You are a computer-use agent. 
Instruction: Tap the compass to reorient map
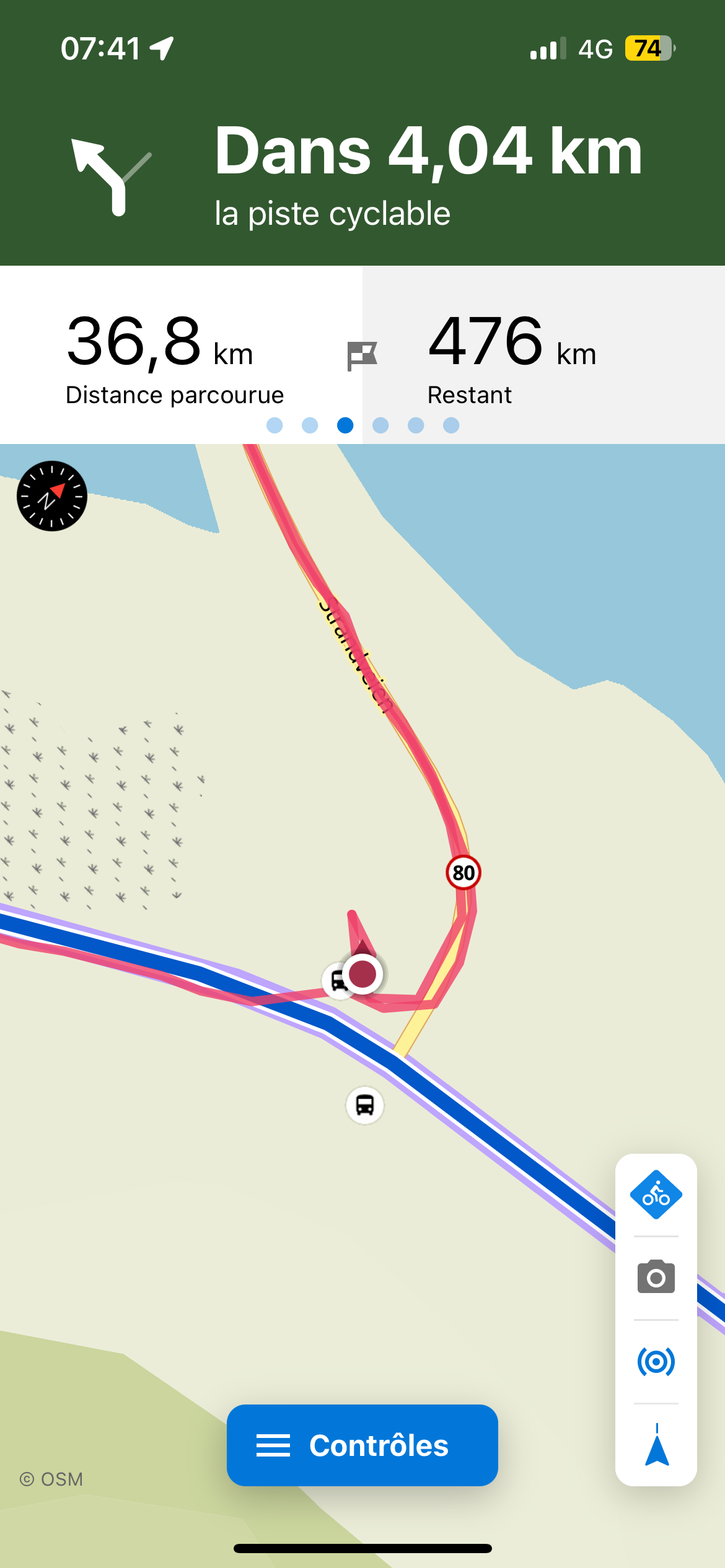coord(52,496)
